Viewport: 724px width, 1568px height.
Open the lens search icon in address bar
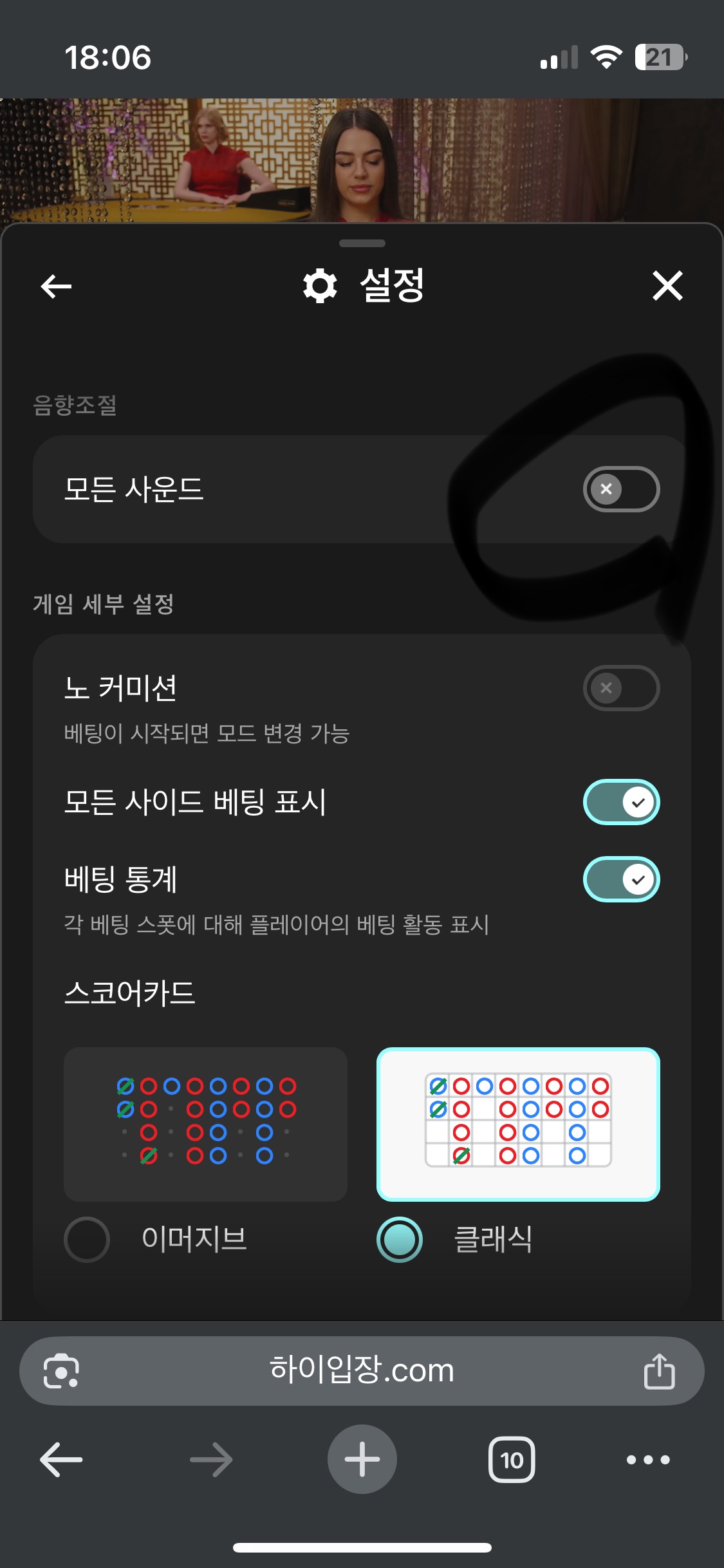61,1371
